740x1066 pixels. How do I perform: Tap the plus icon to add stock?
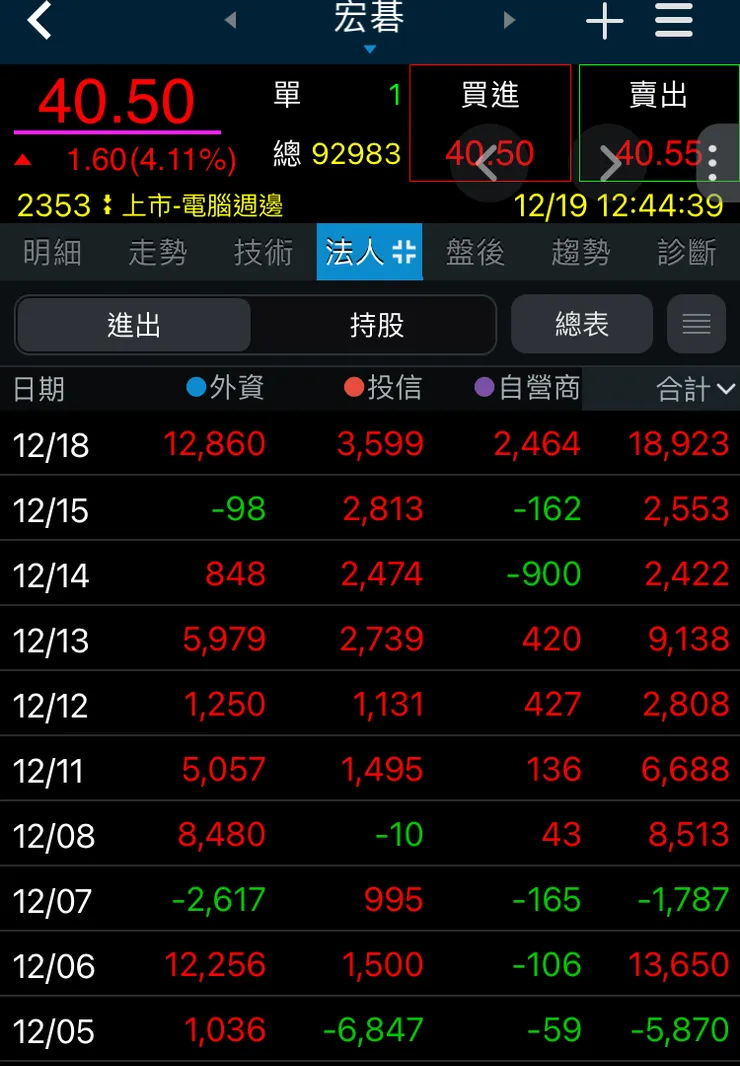[x=604, y=21]
